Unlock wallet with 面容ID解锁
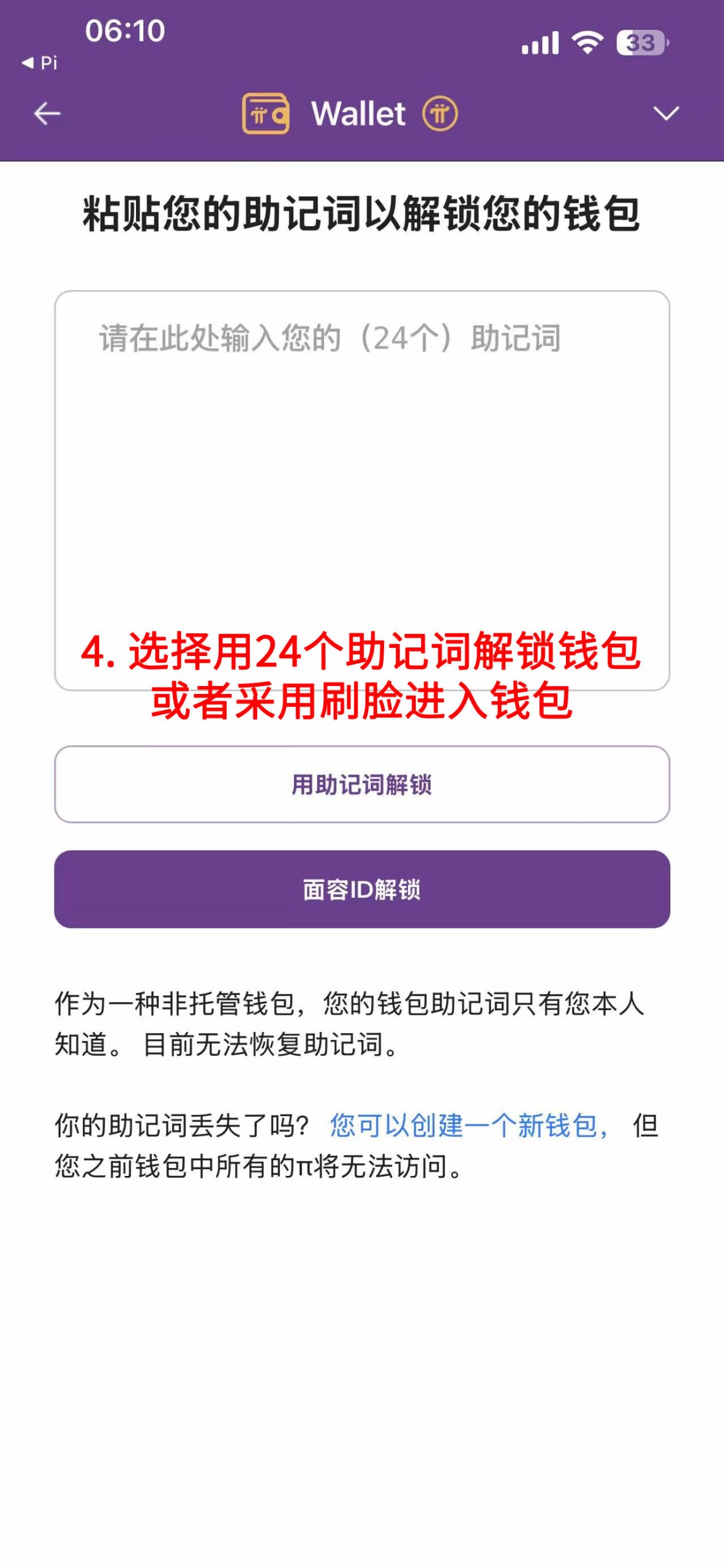This screenshot has height=1568, width=724. tap(361, 889)
